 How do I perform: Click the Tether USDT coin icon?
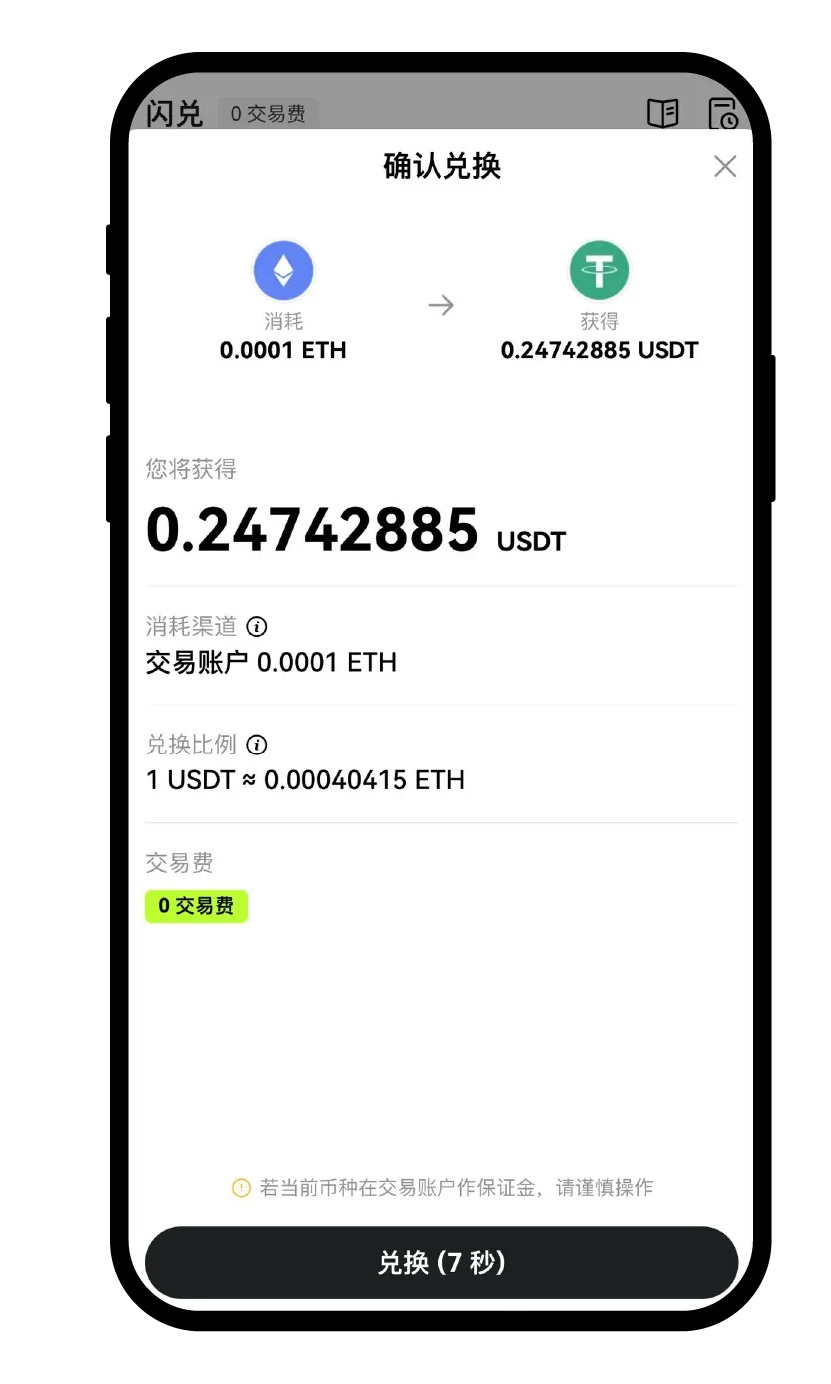[599, 269]
